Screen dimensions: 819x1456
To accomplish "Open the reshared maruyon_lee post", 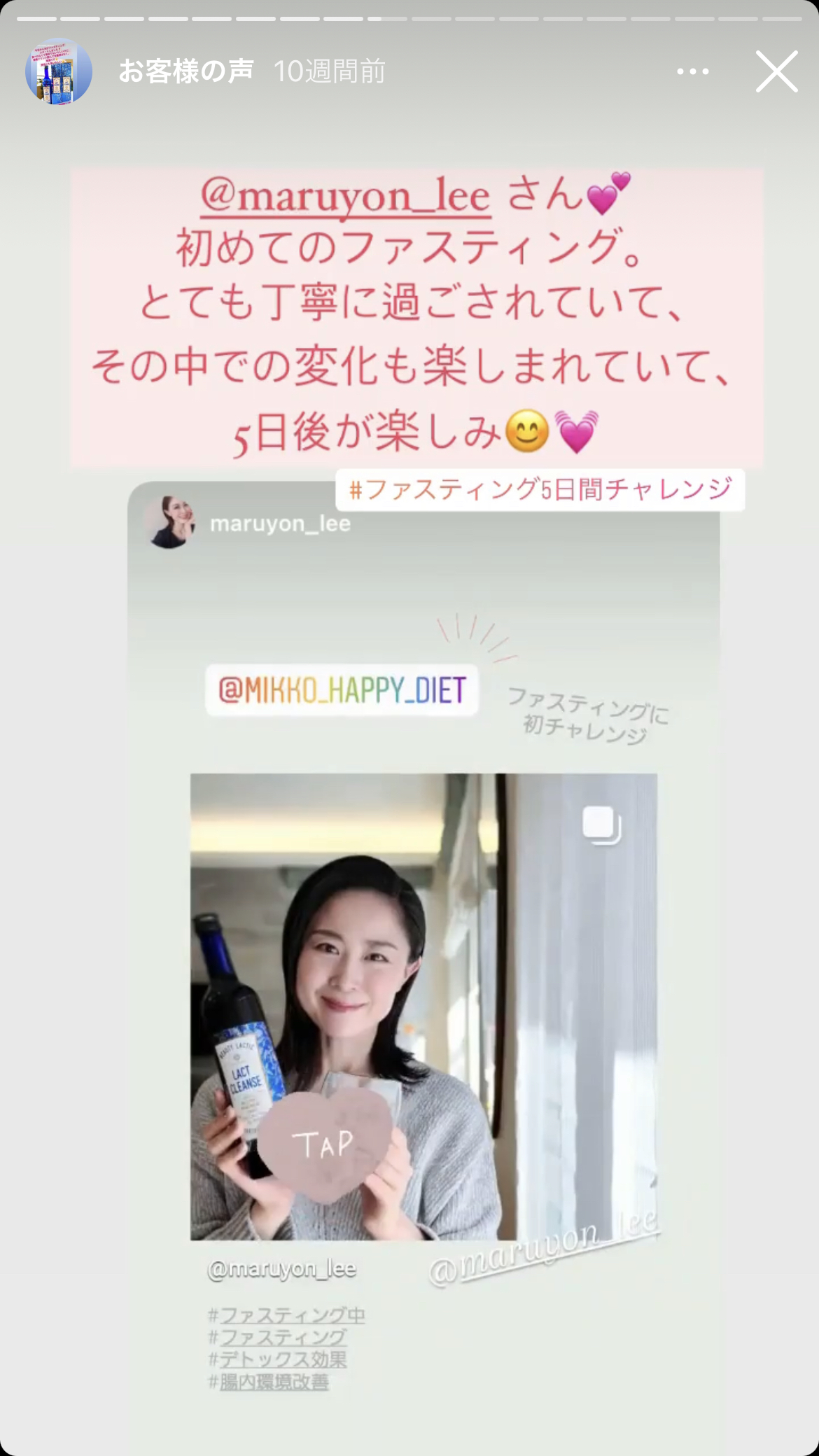I will (423, 1006).
